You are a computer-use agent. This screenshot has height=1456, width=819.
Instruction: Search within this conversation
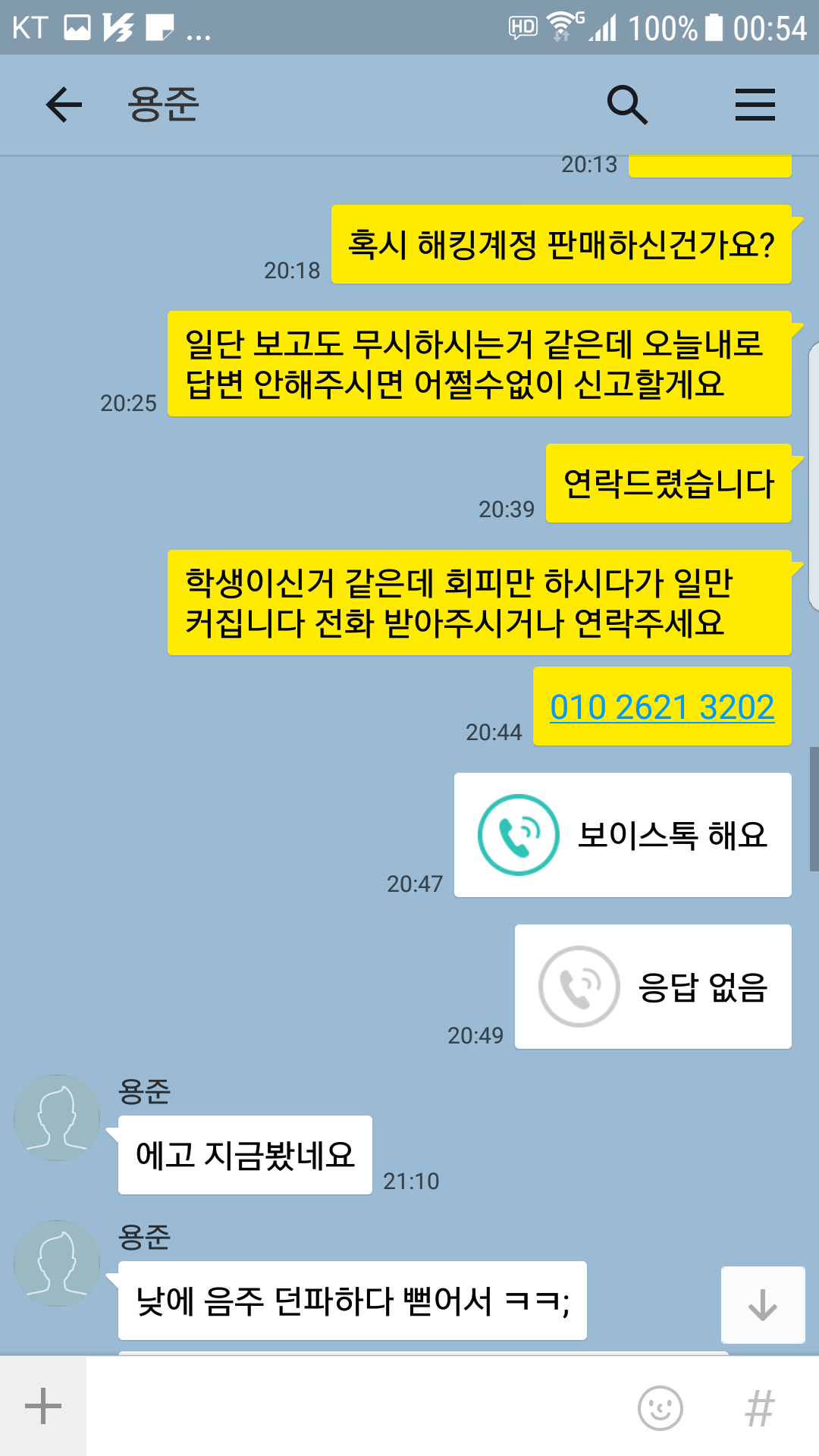tap(627, 105)
